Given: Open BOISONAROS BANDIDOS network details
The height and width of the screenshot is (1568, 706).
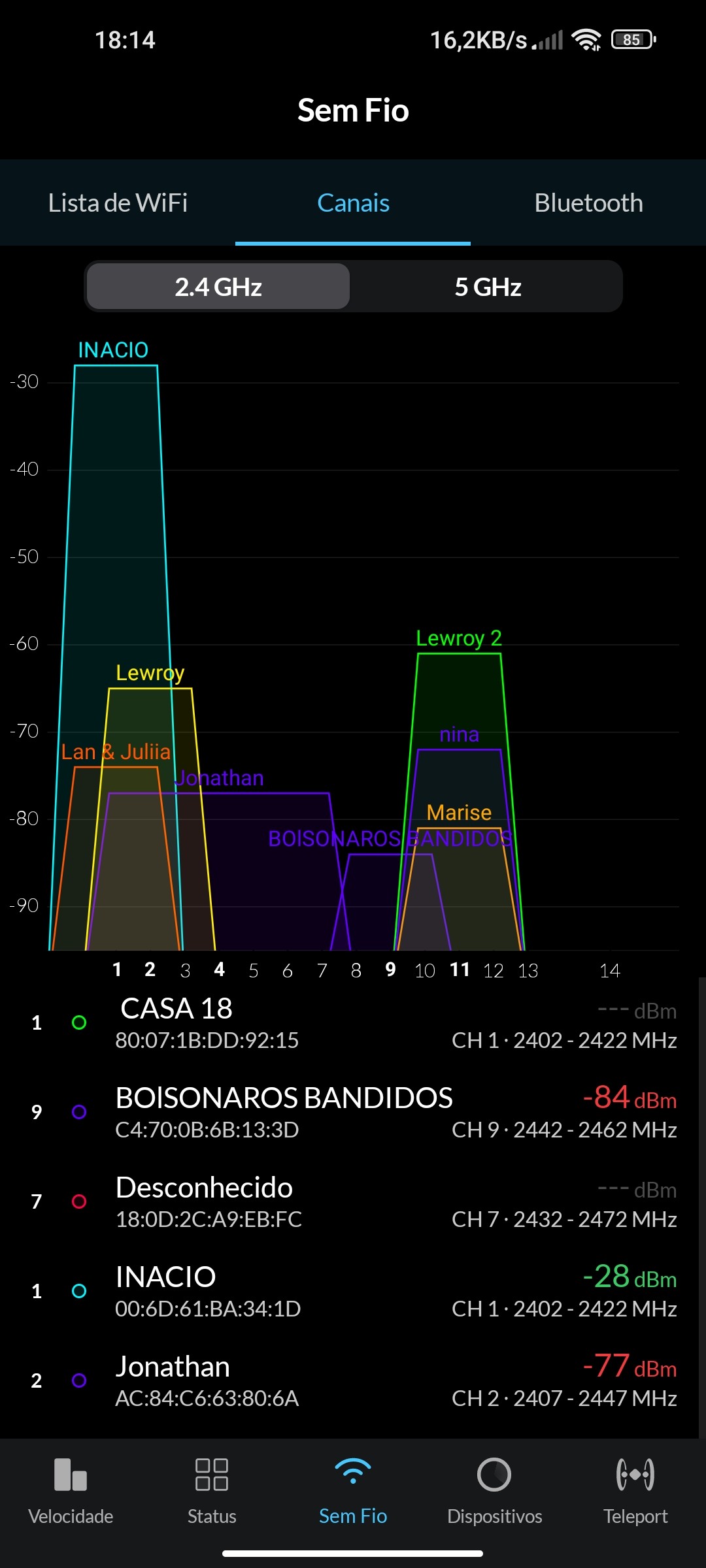Looking at the screenshot, I should 353,1113.
